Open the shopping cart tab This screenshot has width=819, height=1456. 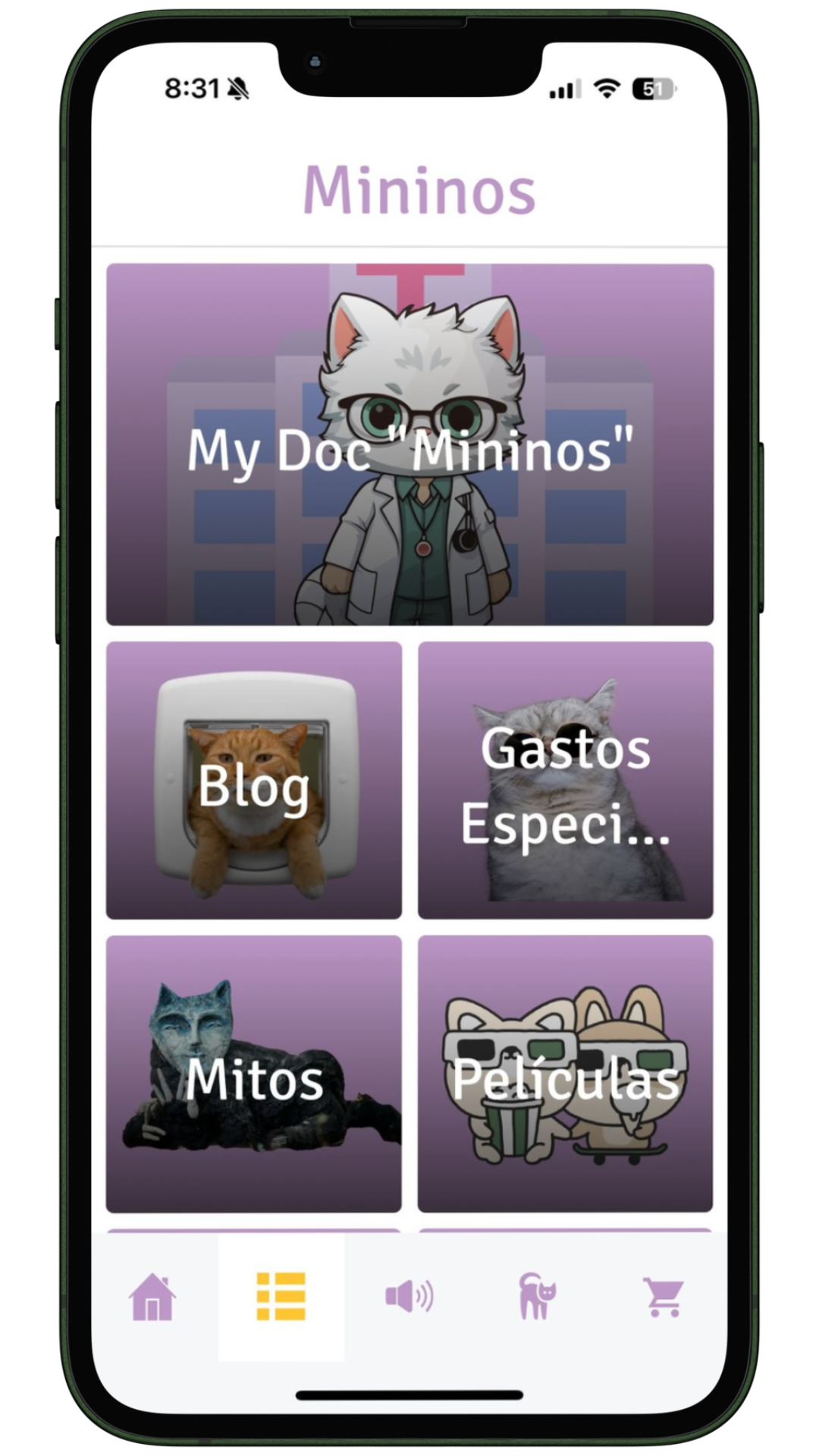[664, 1297]
